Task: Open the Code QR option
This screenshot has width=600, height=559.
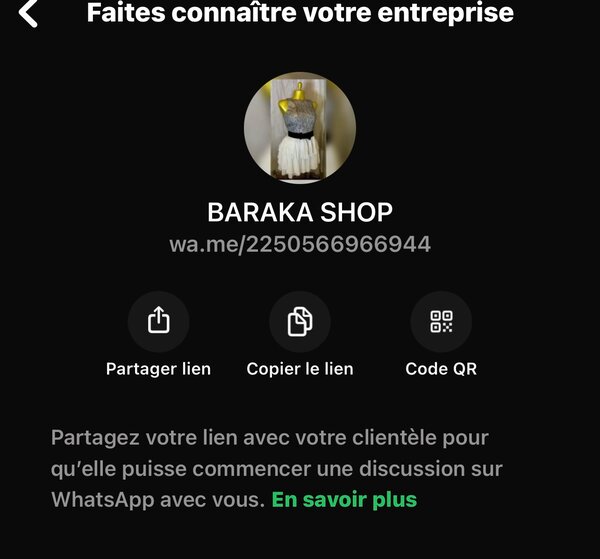Action: pos(441,322)
